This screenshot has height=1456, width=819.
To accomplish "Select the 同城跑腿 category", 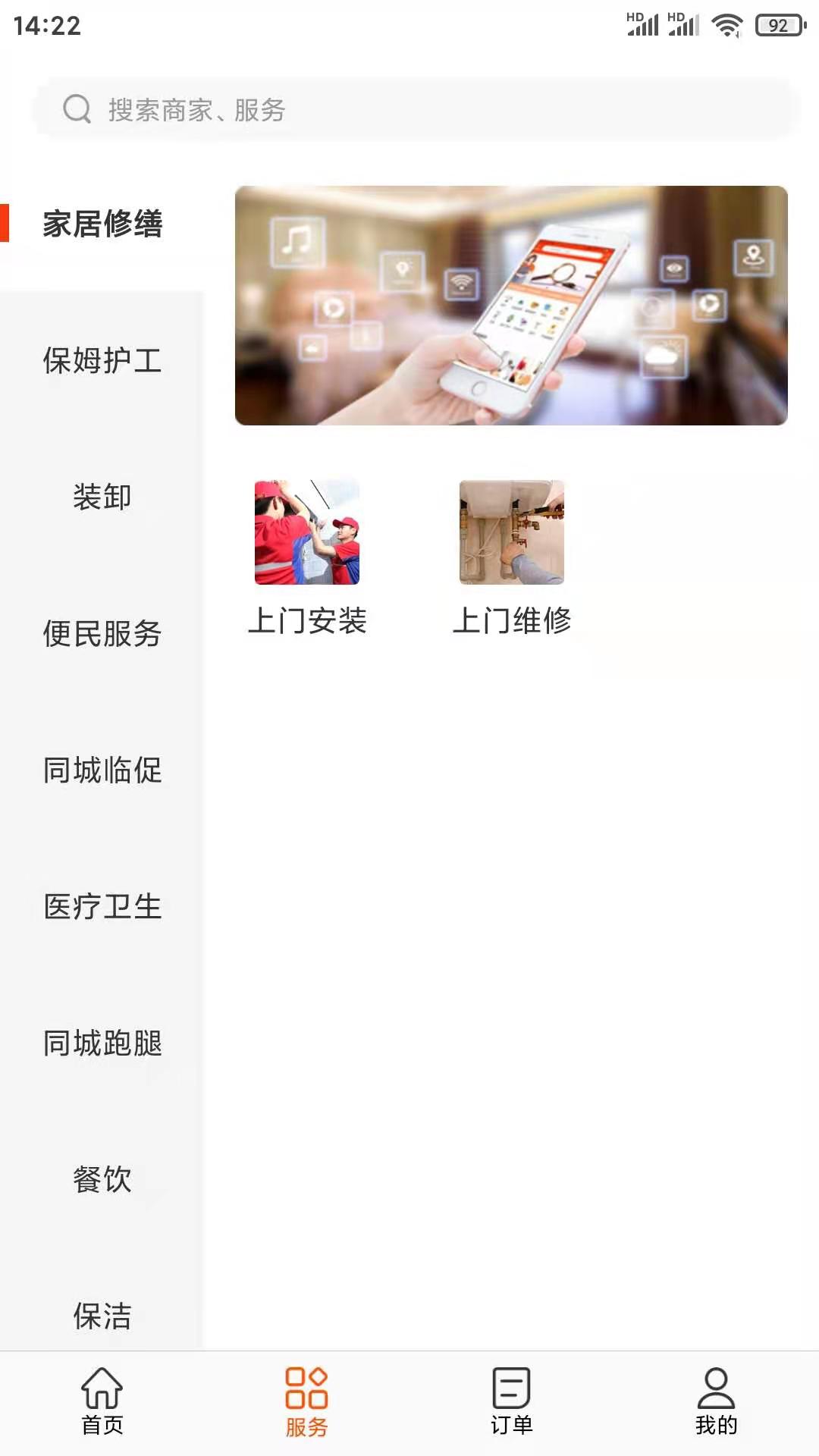I will [102, 1043].
